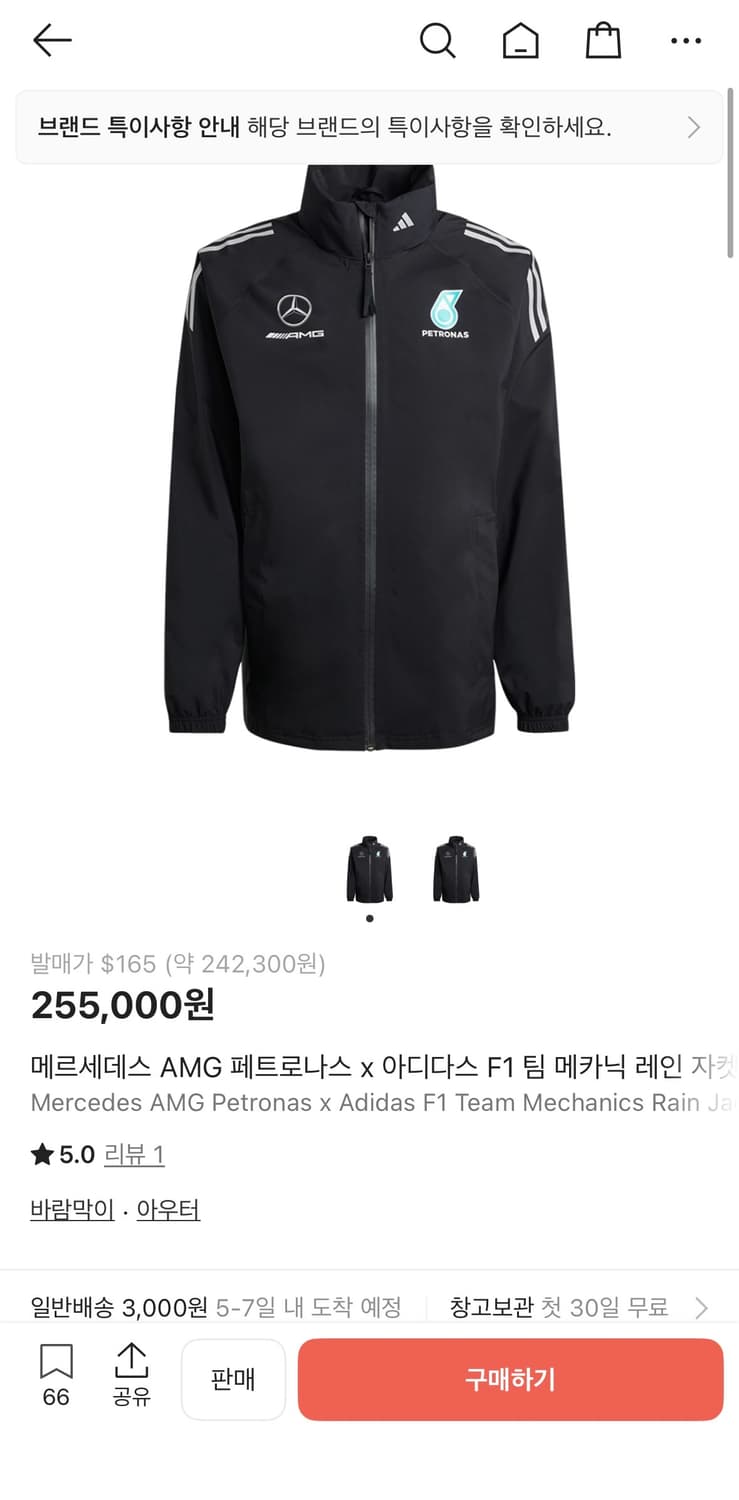Open the 아우터 category
This screenshot has width=739, height=1500.
point(167,1209)
